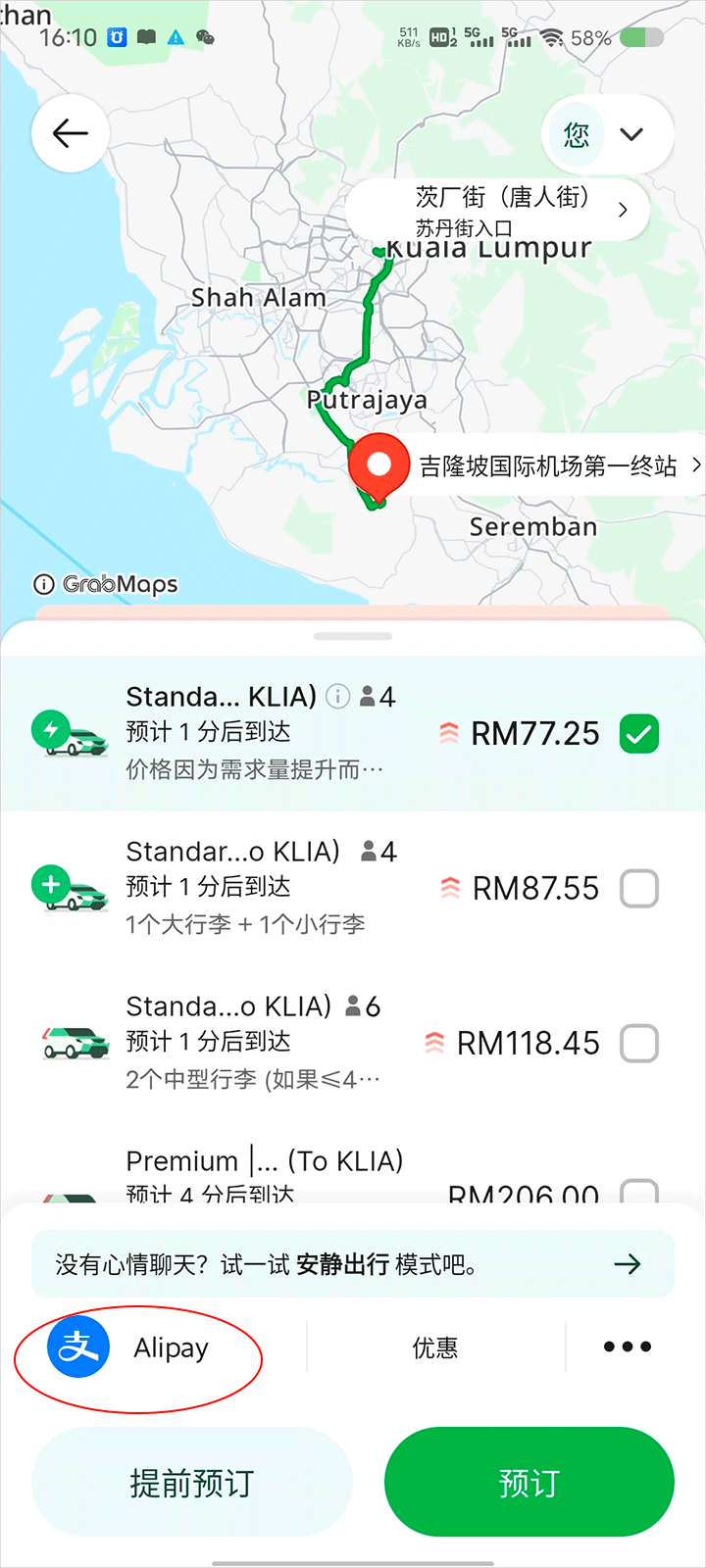This screenshot has height=1568, width=706.
Task: Go back using the arrow button
Action: [71, 133]
